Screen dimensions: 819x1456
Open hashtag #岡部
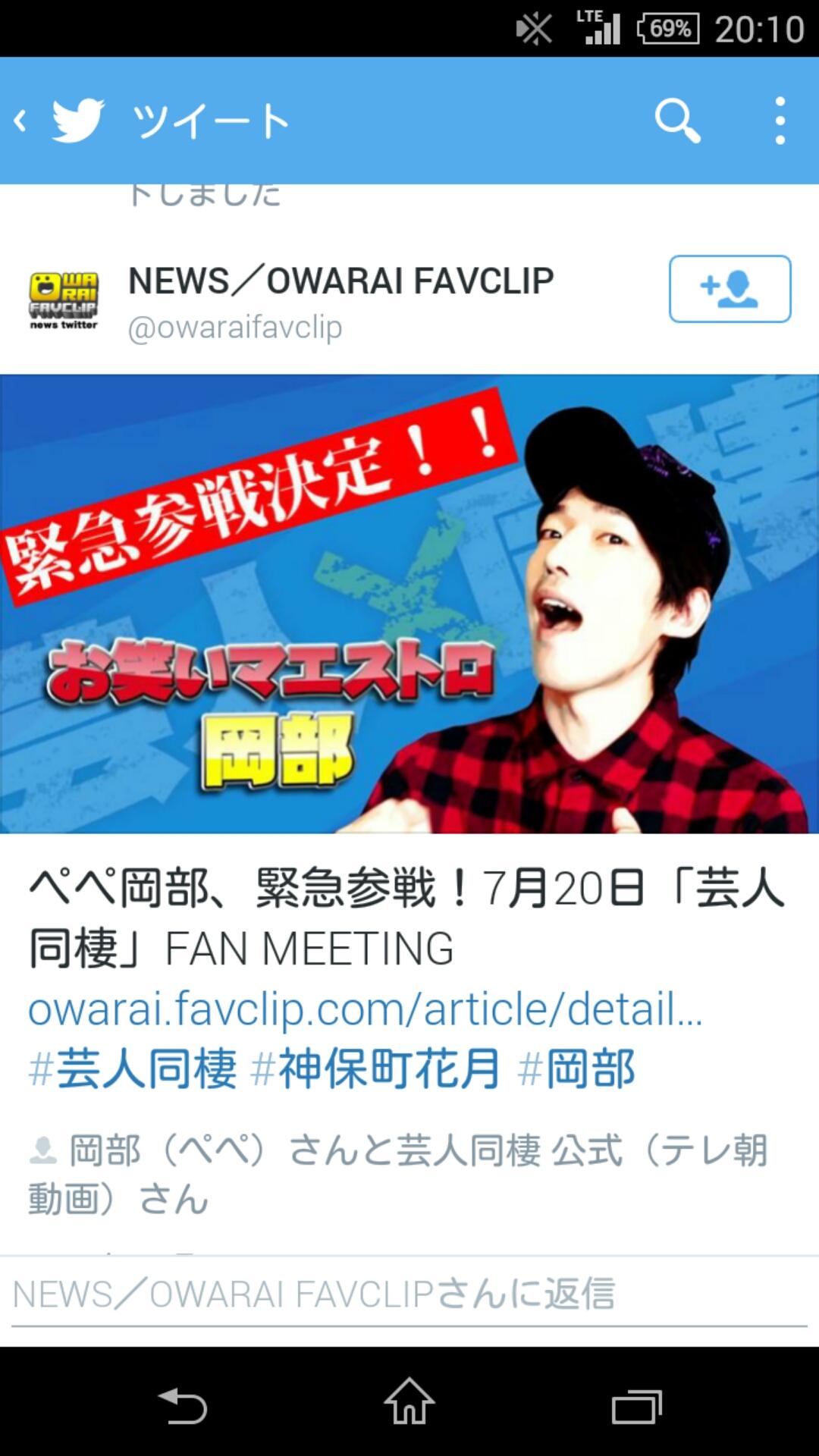point(576,1069)
